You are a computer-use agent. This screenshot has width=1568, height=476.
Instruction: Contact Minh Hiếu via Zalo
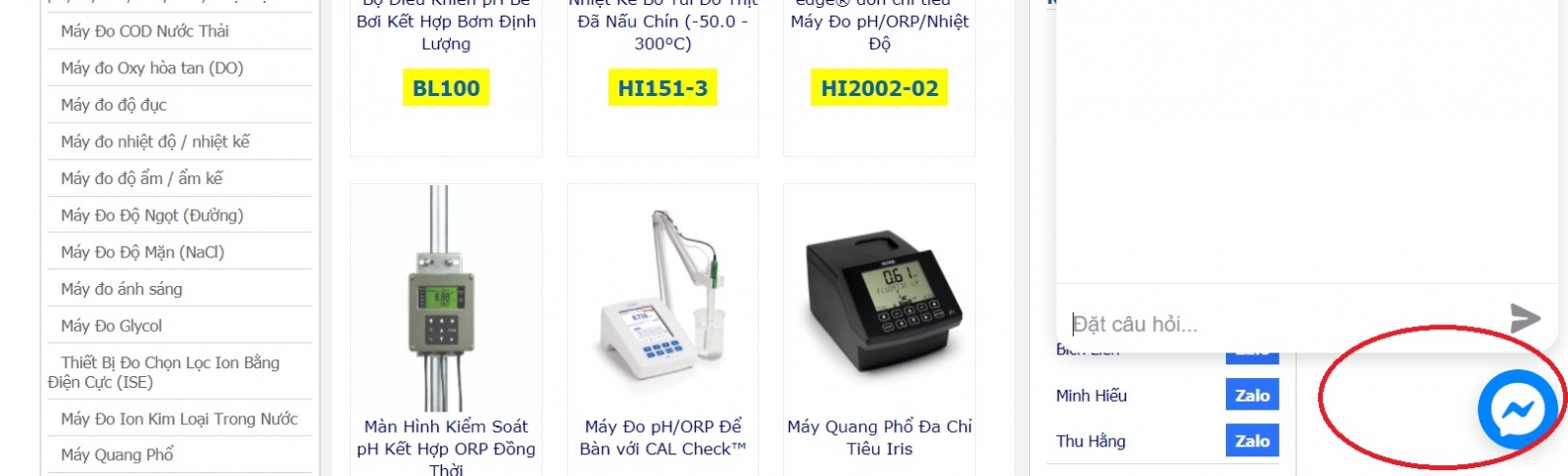[1251, 395]
